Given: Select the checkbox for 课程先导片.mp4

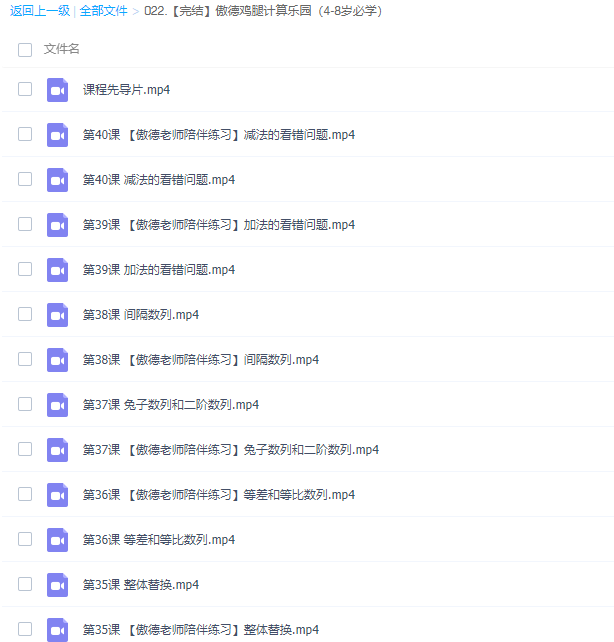Looking at the screenshot, I should (25, 90).
